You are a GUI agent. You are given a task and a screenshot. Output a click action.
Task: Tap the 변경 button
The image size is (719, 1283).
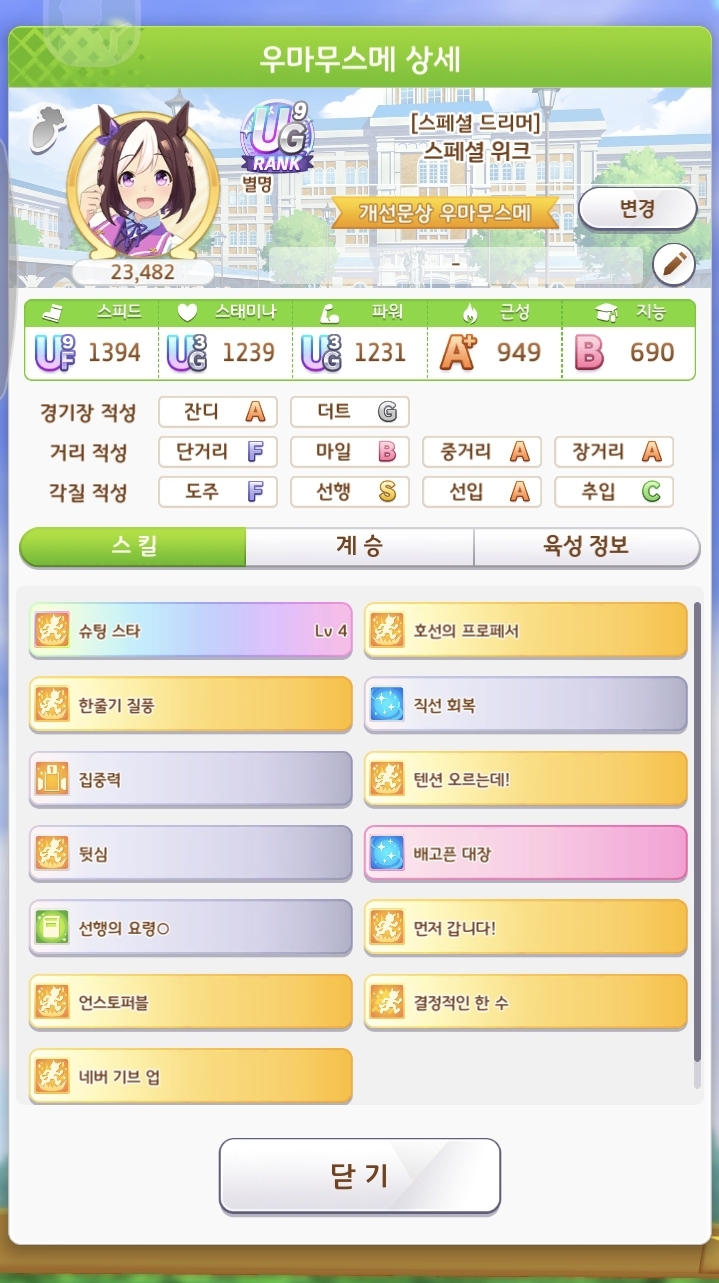637,209
